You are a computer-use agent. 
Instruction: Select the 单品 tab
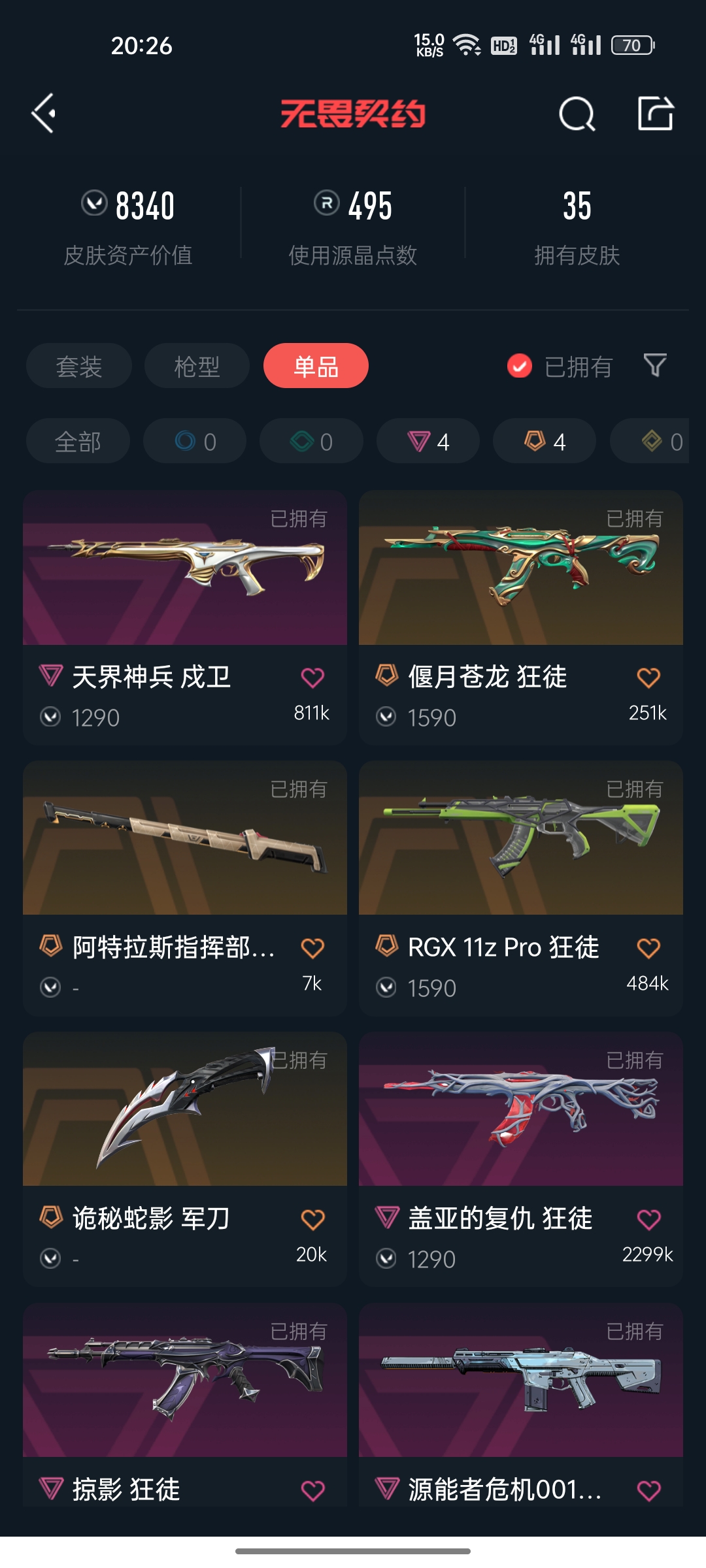[x=316, y=367]
